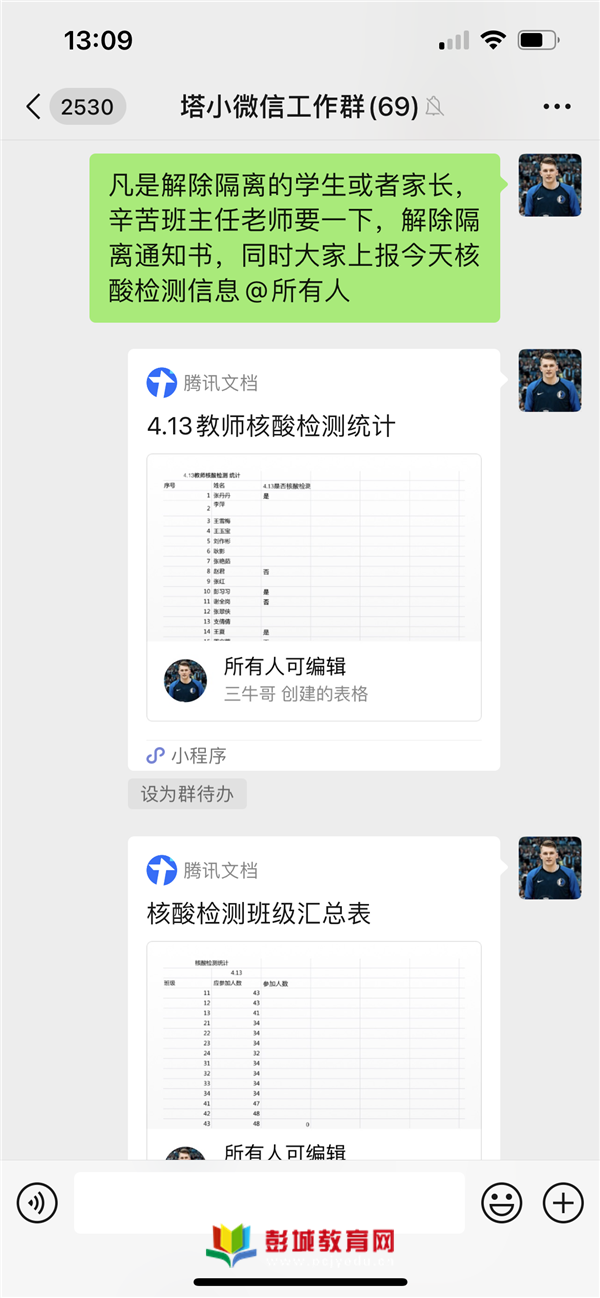Open the group chat overflow menu
Viewport: 600px width, 1298px height.
click(x=556, y=107)
